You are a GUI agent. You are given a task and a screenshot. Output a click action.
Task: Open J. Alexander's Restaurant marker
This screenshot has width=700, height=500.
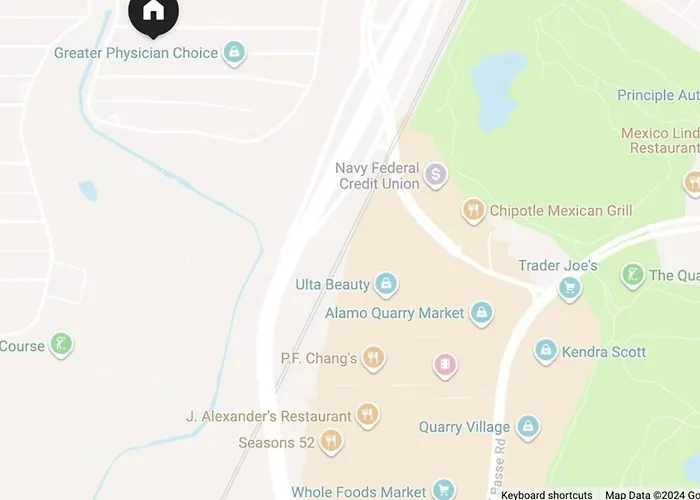click(367, 415)
